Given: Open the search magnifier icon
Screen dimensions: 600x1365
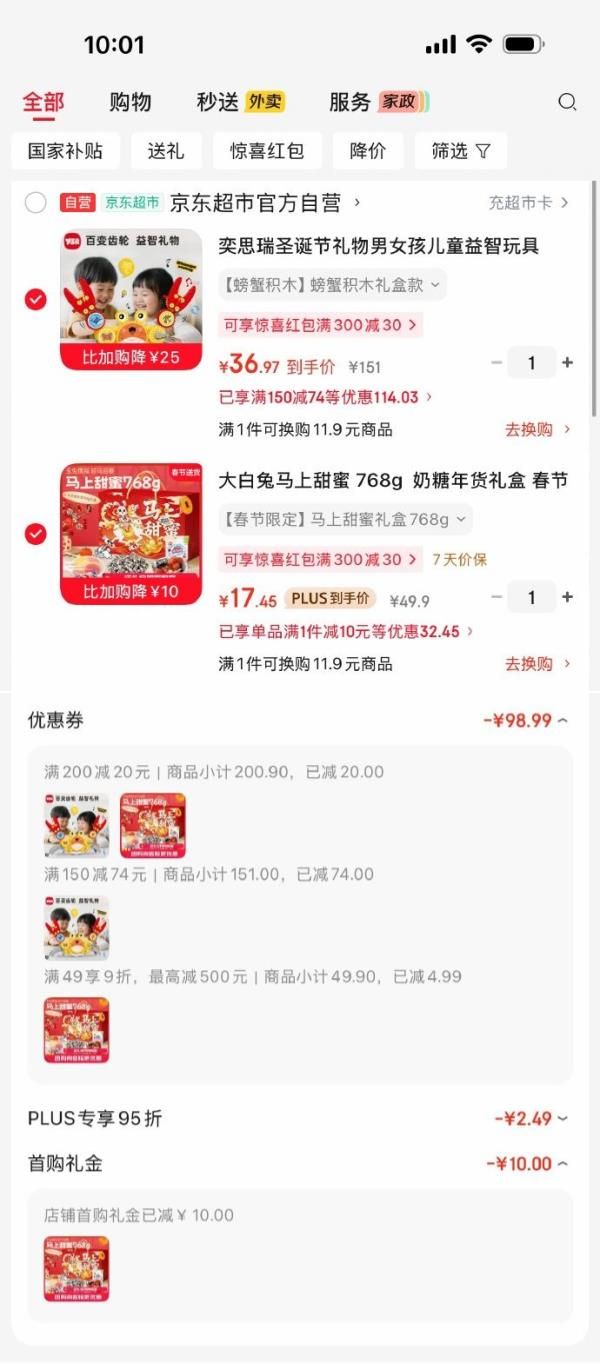Looking at the screenshot, I should coord(567,102).
